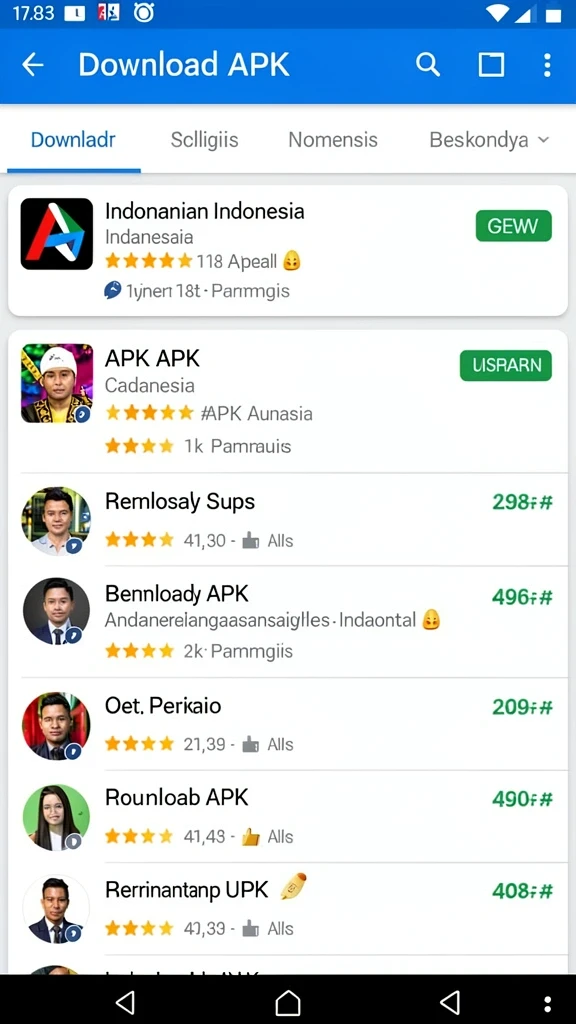Tap the square window icon in app bar
The image size is (576, 1024).
pos(491,65)
